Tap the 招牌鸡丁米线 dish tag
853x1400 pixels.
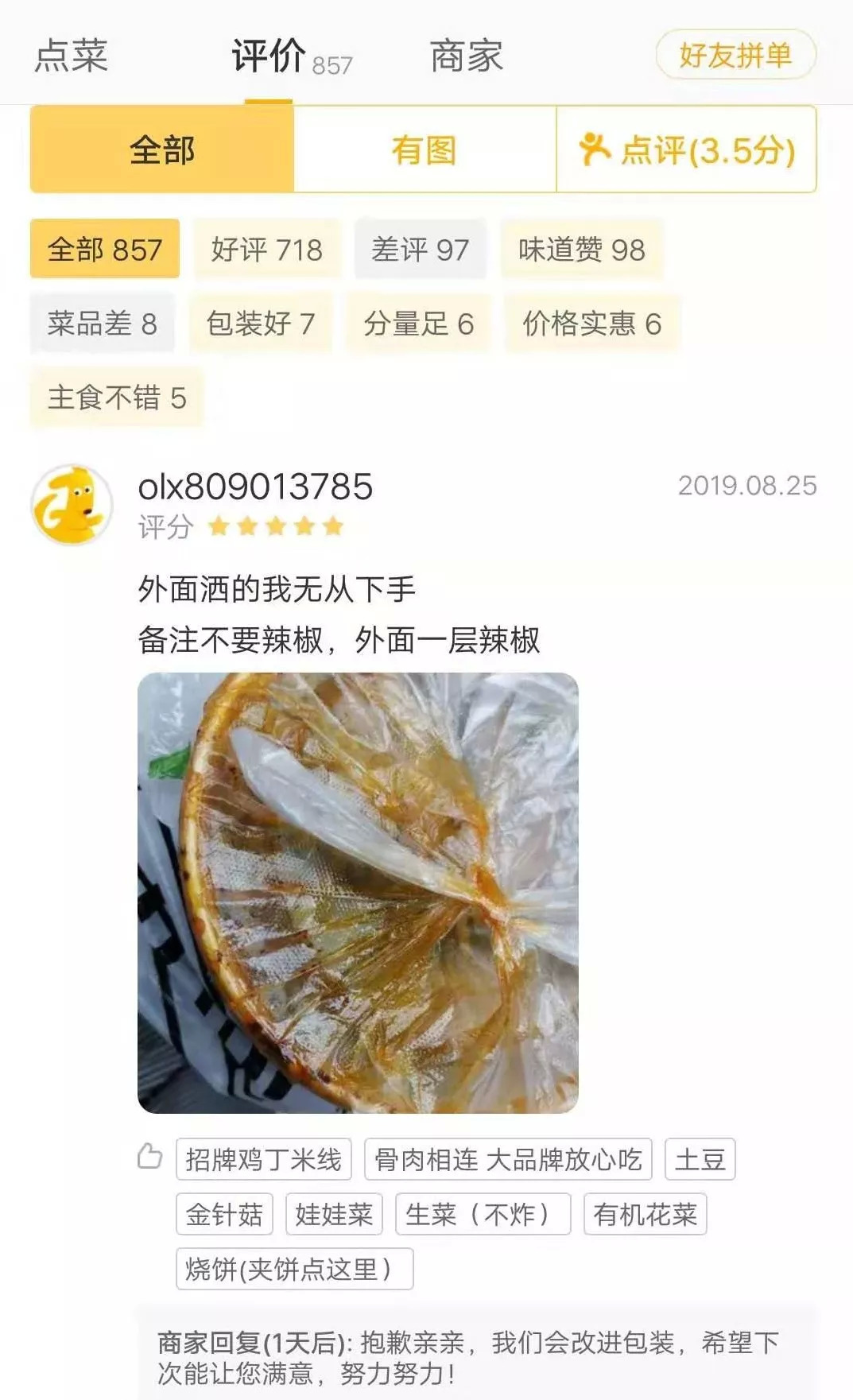coord(266,1159)
